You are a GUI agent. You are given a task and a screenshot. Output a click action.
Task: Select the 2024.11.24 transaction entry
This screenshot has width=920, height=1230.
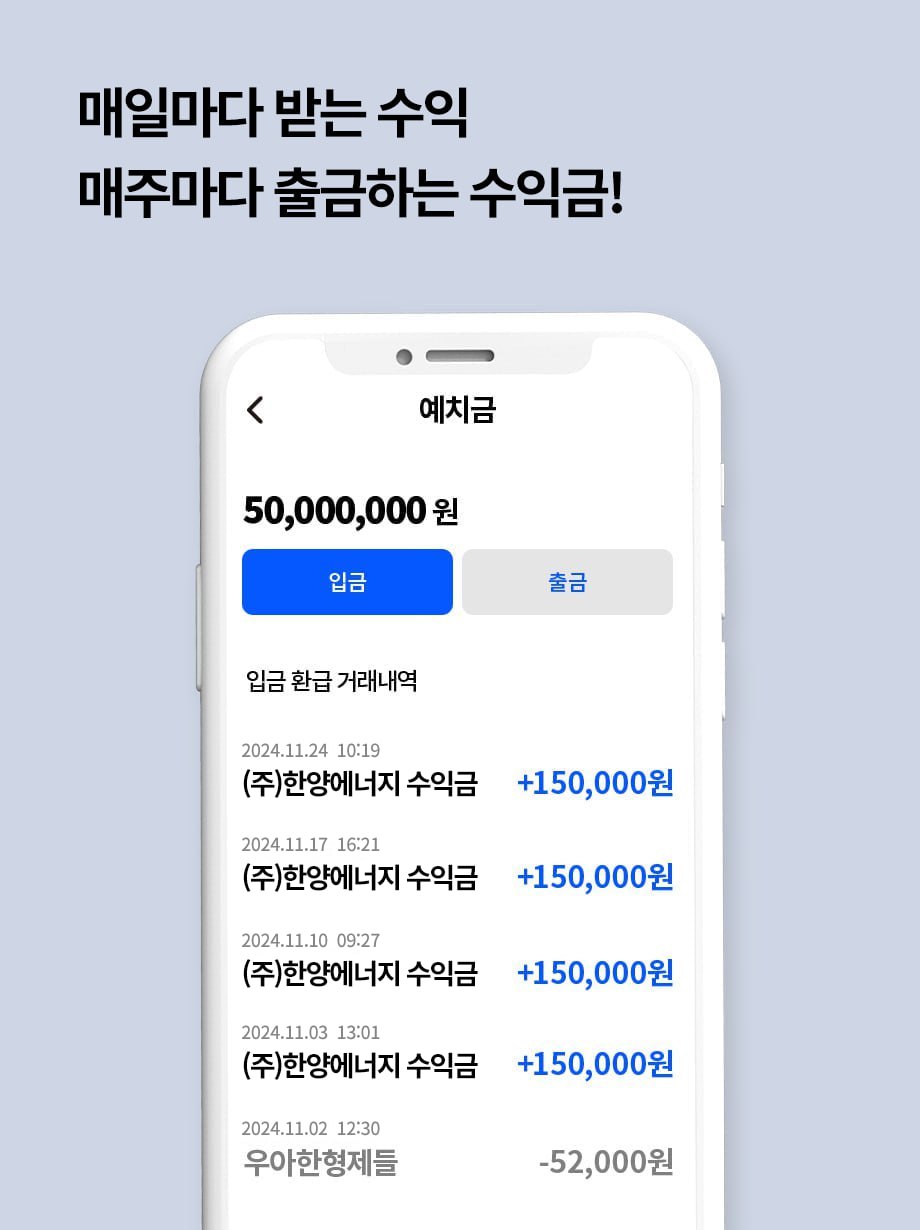(309, 750)
